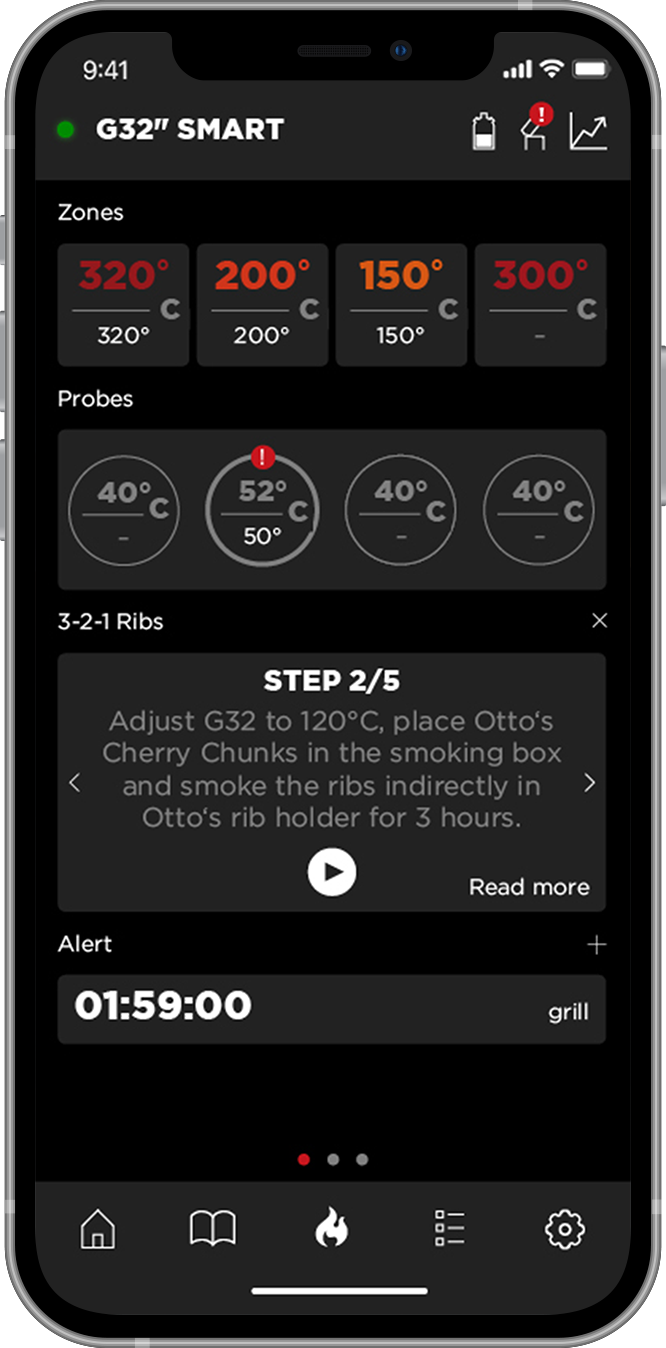This screenshot has width=666, height=1348.
Task: Close the 3-2-1 Ribs recipe
Action: (x=599, y=621)
